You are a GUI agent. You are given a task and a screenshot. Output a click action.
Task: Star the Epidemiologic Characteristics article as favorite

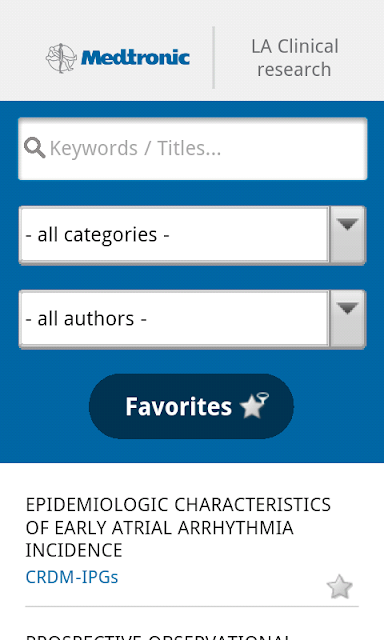(340, 587)
